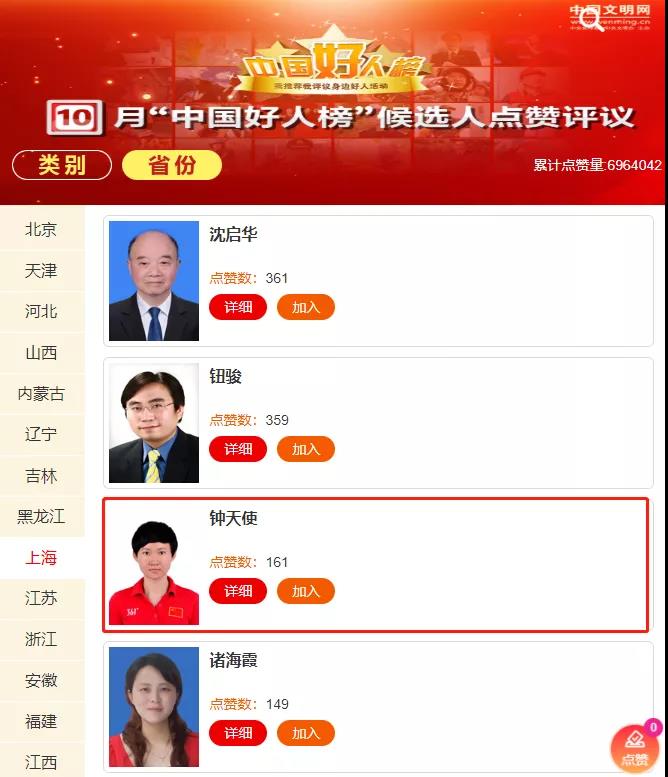This screenshot has width=668, height=777.
Task: Switch to the 类别 tab
Action: point(62,165)
